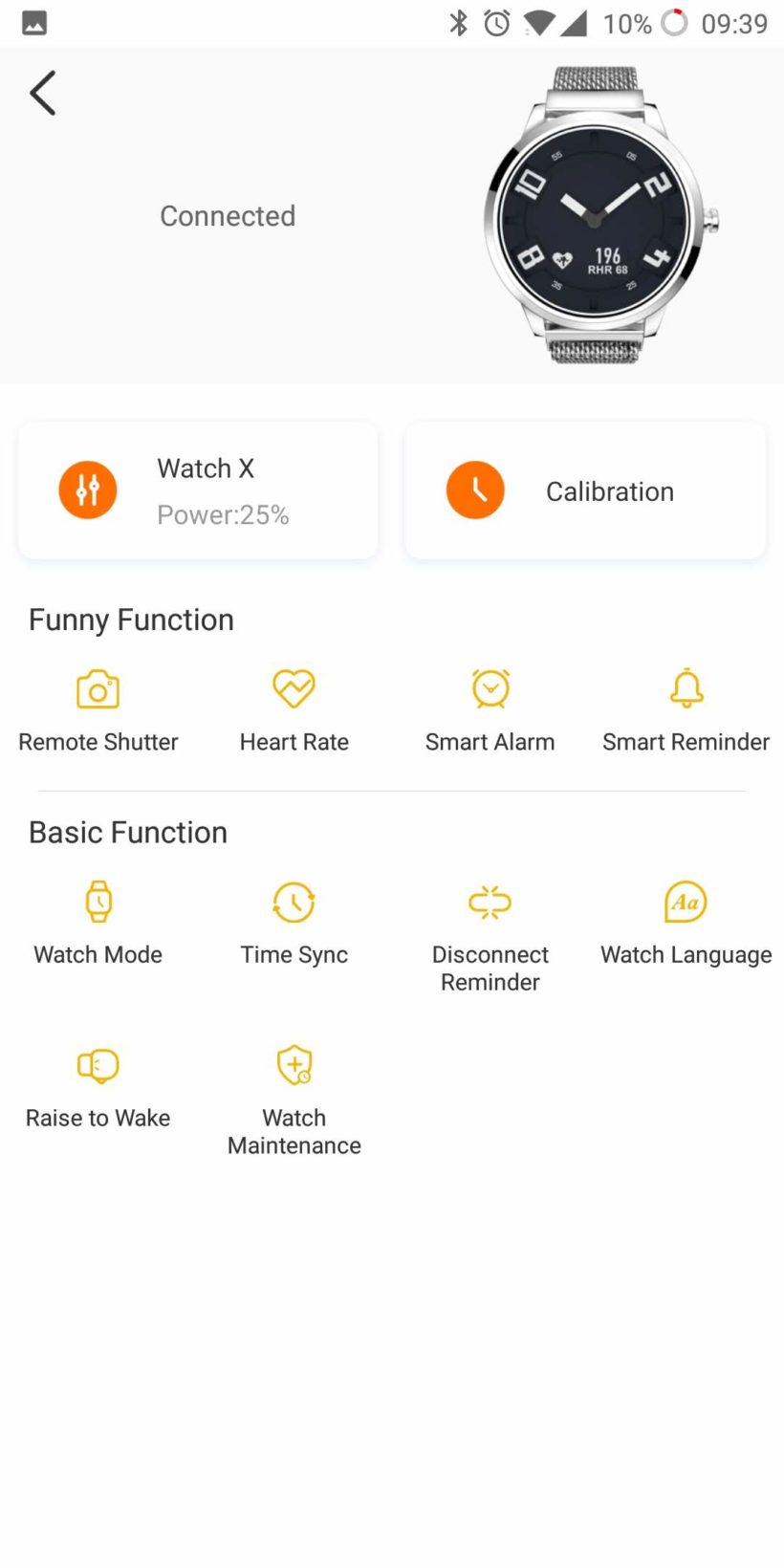Image resolution: width=784 pixels, height=1568 pixels.
Task: Set up a Smart Alarm
Action: click(490, 710)
